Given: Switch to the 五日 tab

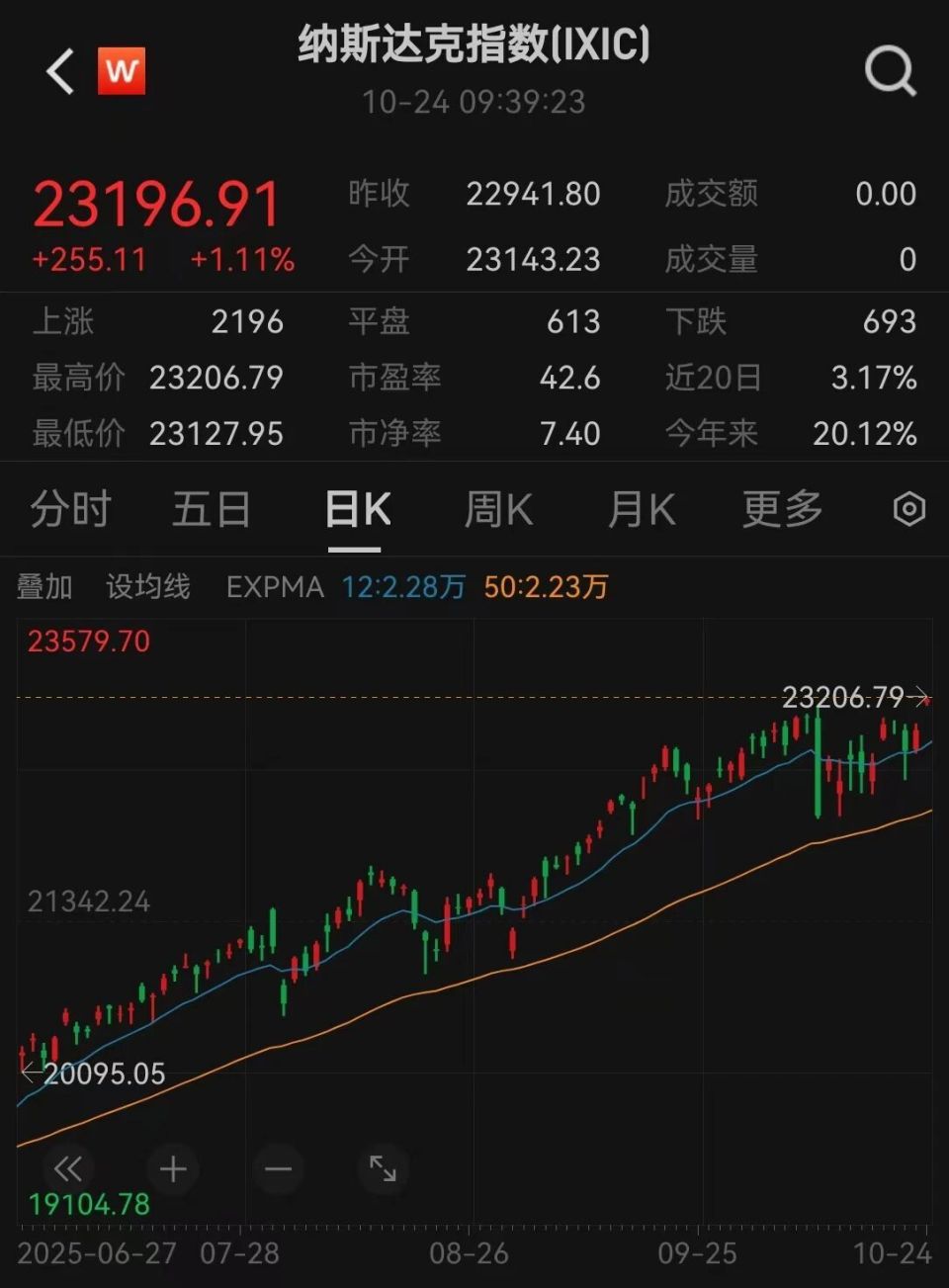Looking at the screenshot, I should (211, 509).
